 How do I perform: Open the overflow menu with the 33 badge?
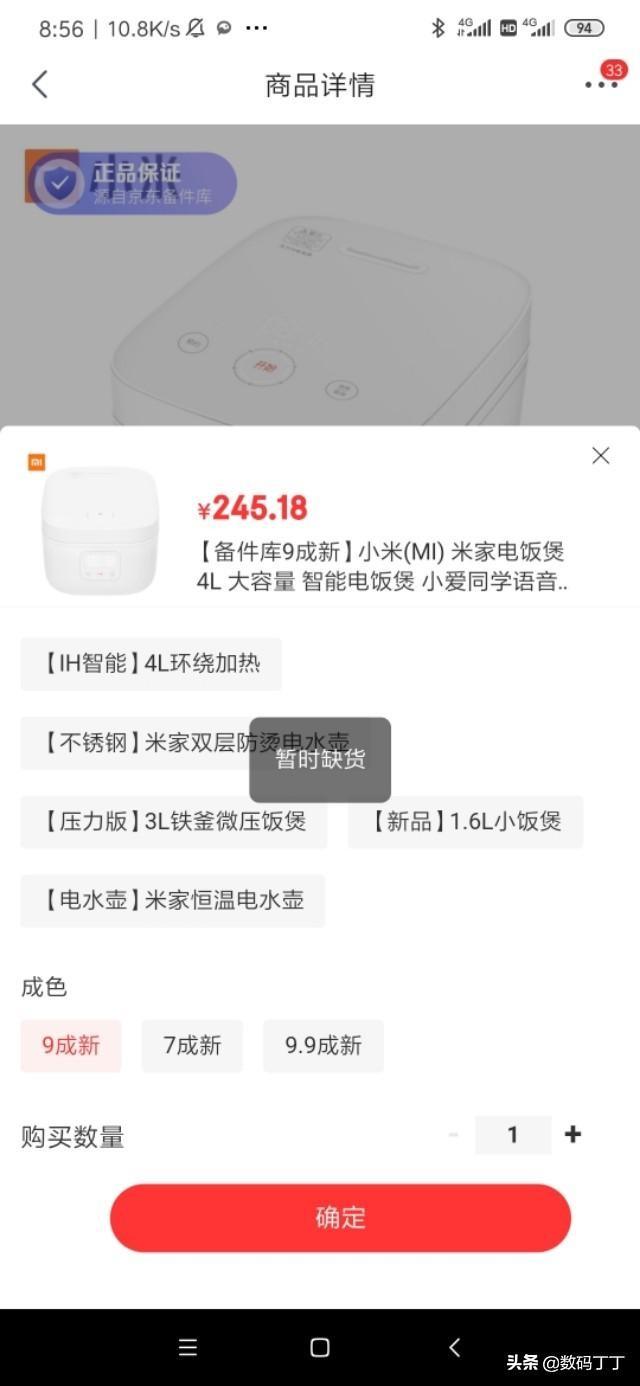[x=601, y=84]
